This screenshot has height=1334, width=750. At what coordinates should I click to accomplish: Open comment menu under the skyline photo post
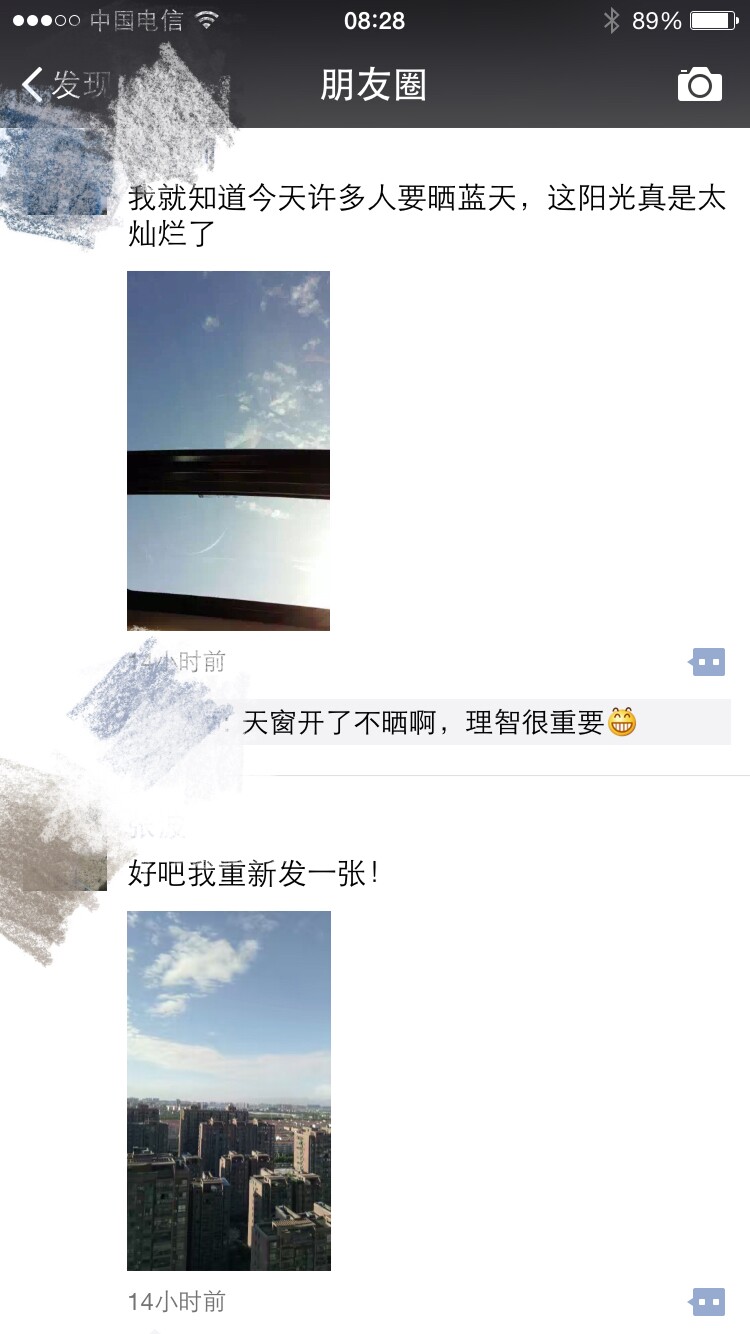708,1301
